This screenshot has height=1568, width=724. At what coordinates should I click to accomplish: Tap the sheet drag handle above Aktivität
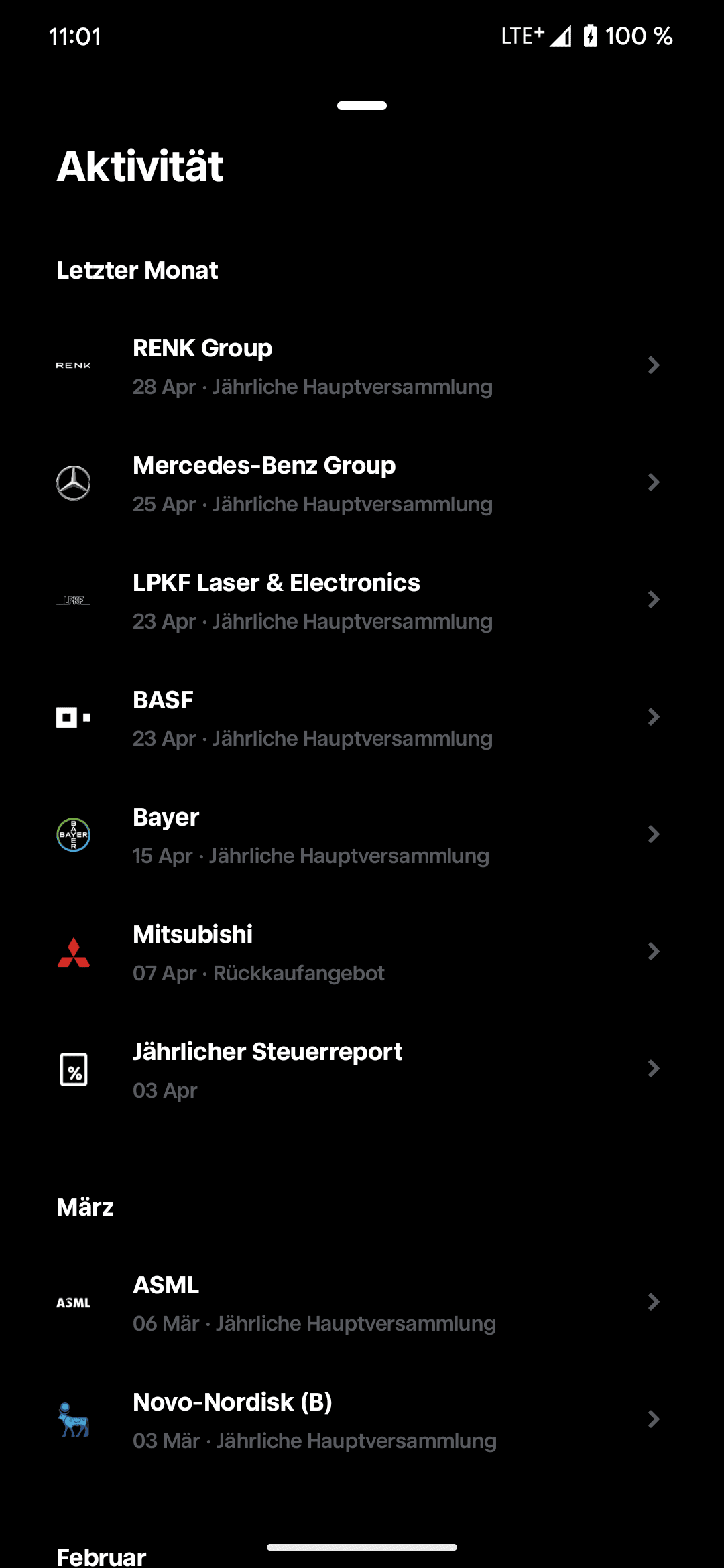tap(362, 105)
